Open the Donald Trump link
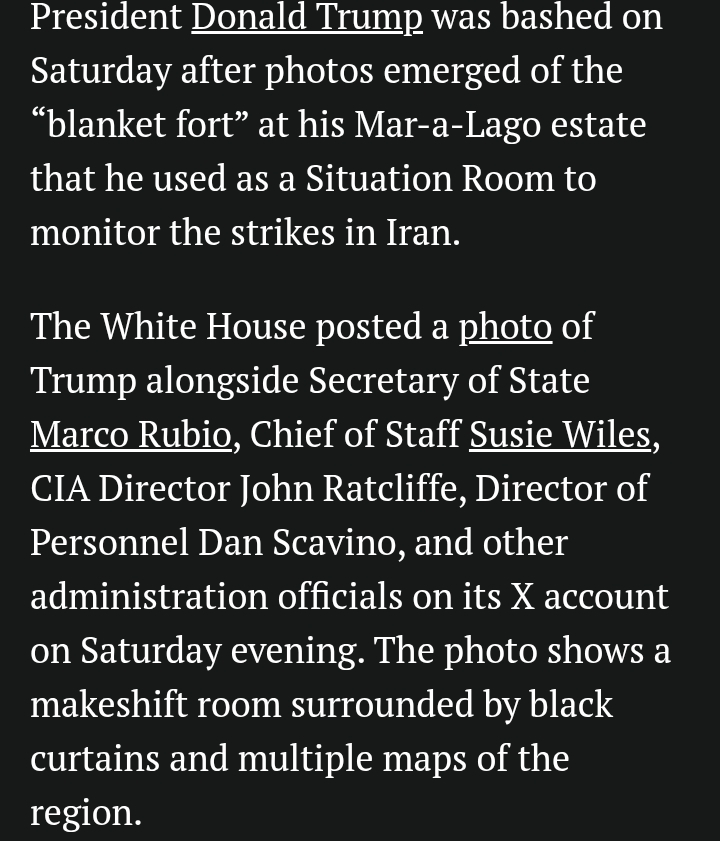Image resolution: width=720 pixels, height=841 pixels. [x=306, y=18]
